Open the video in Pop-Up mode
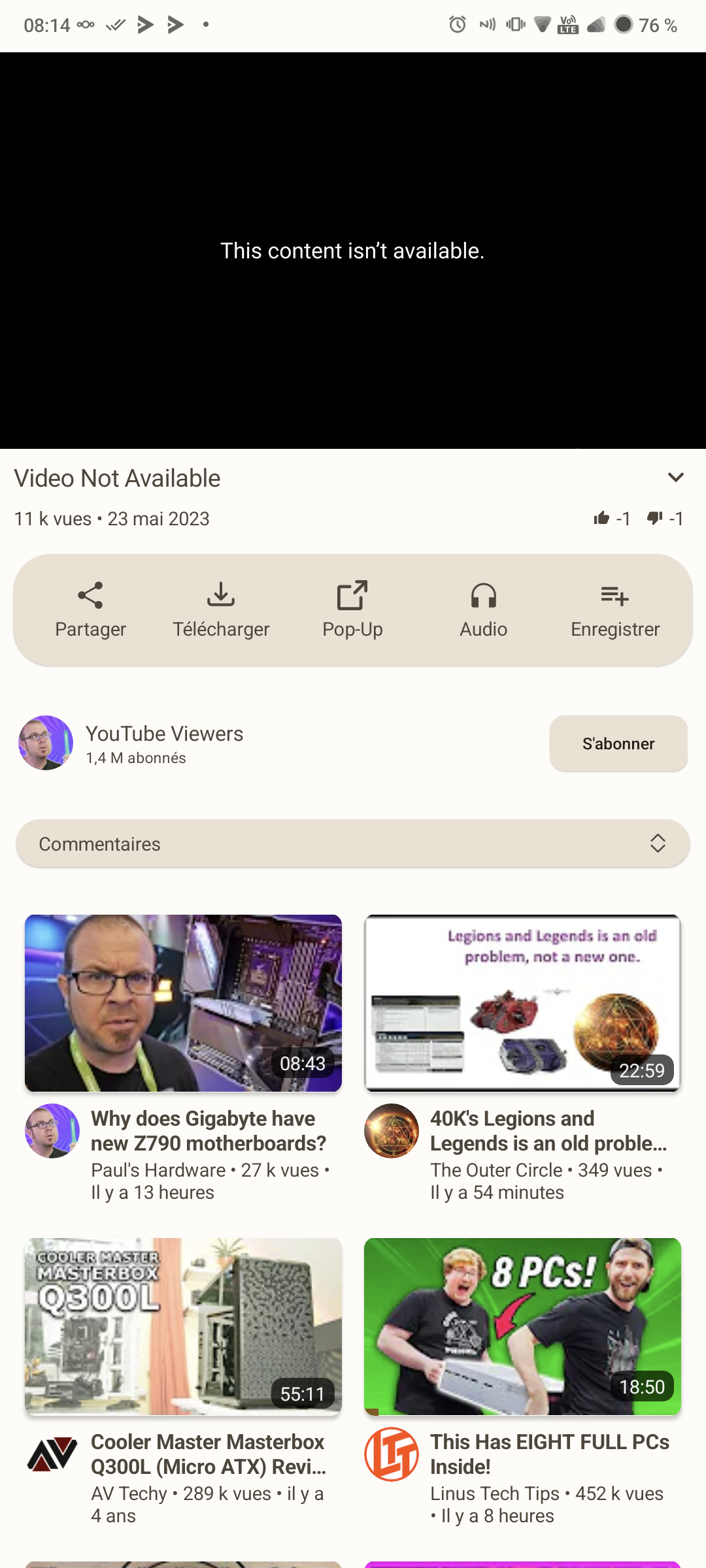 pyautogui.click(x=352, y=610)
